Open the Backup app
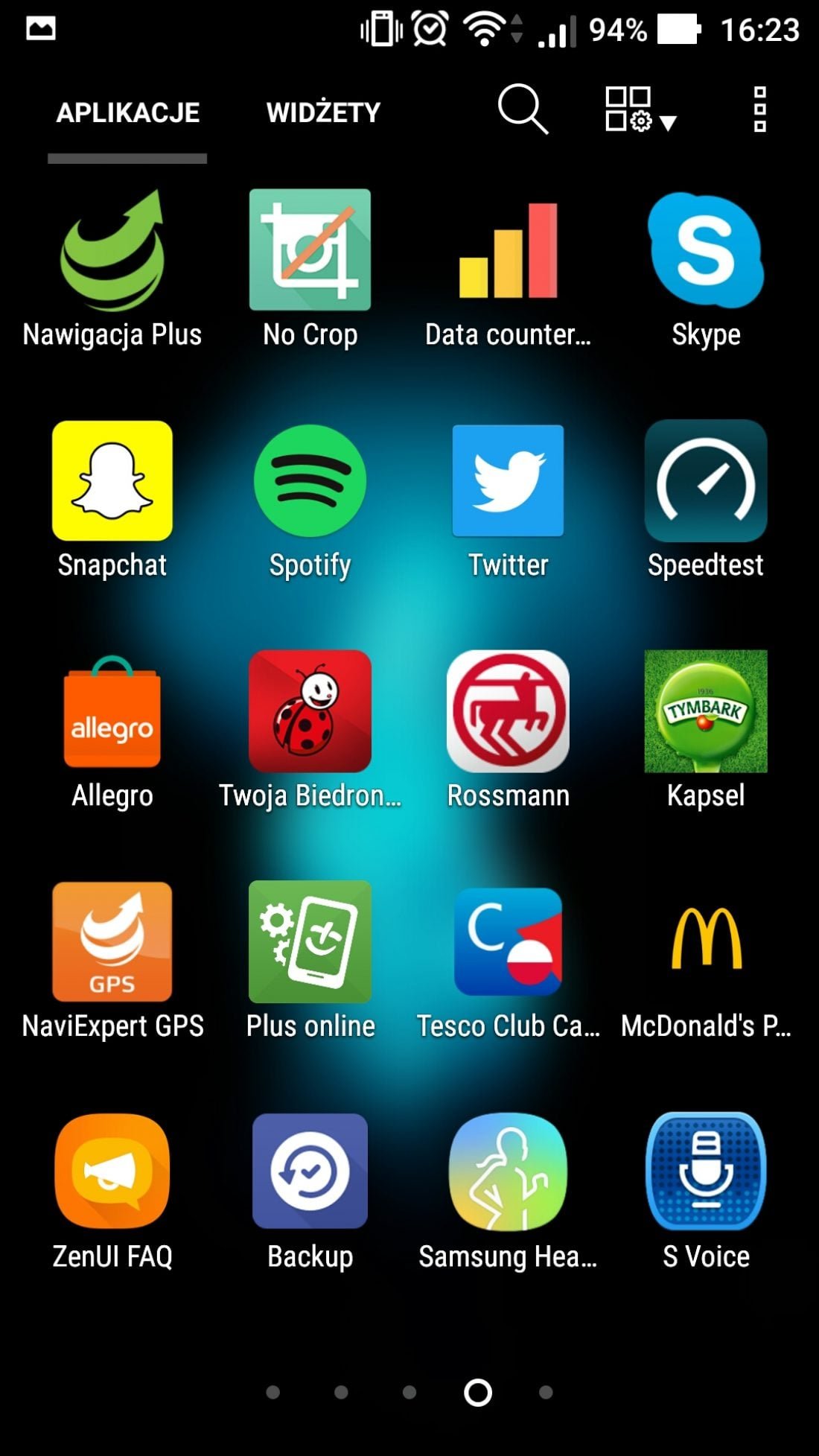Image resolution: width=819 pixels, height=1456 pixels. tap(310, 1172)
